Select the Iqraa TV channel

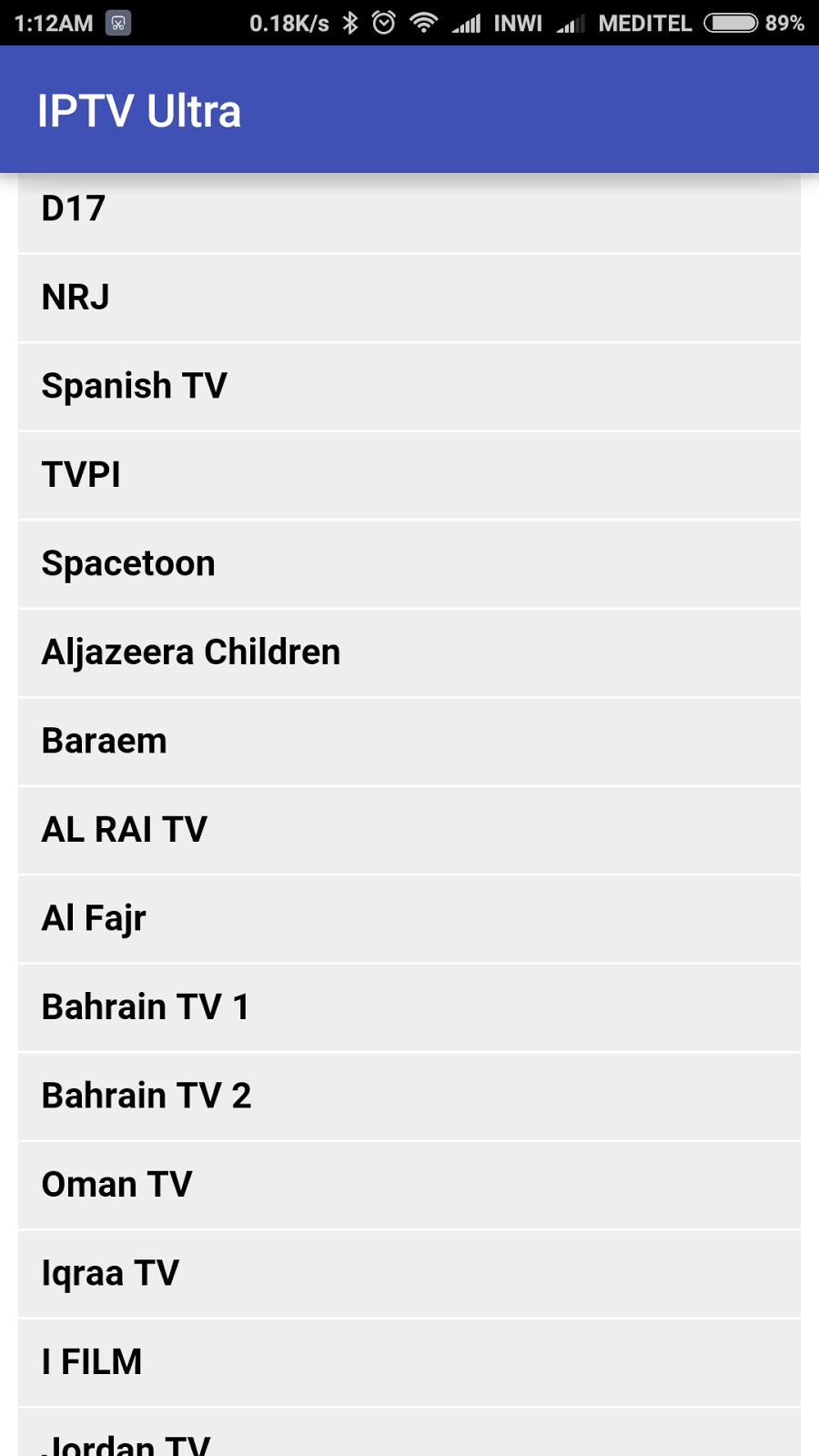tap(409, 1273)
